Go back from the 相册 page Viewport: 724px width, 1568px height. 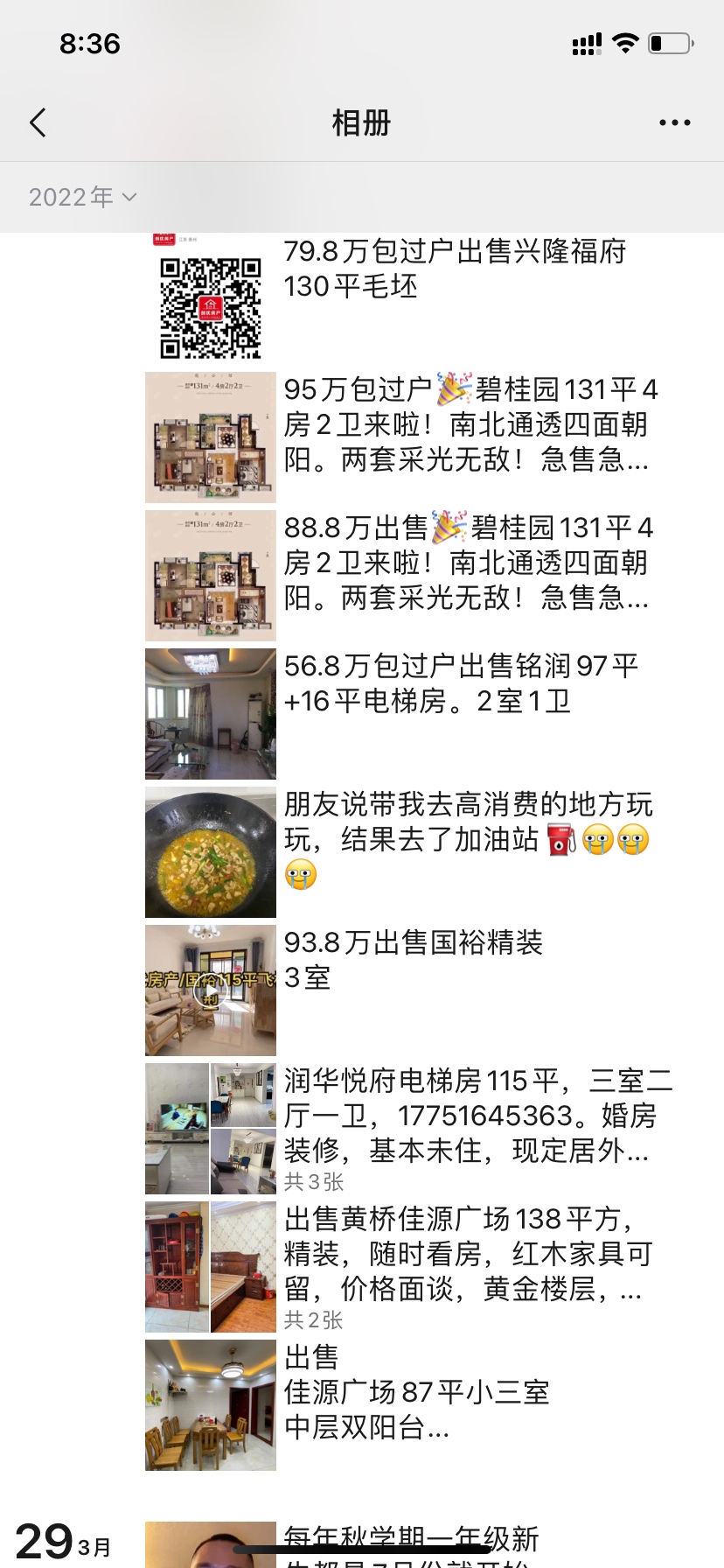[38, 122]
